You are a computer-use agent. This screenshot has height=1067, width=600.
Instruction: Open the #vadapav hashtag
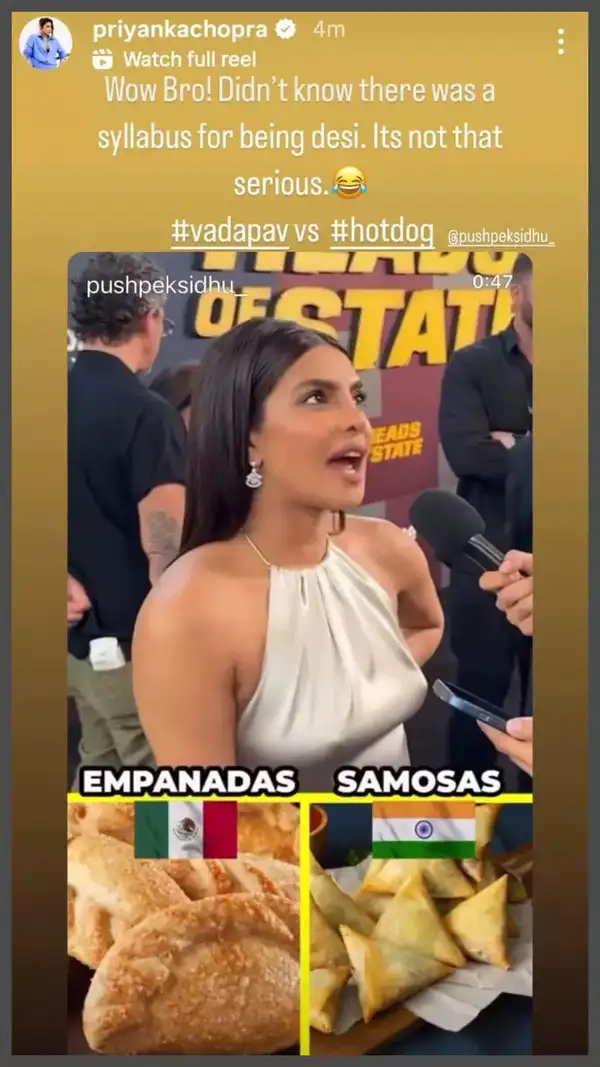click(x=229, y=232)
